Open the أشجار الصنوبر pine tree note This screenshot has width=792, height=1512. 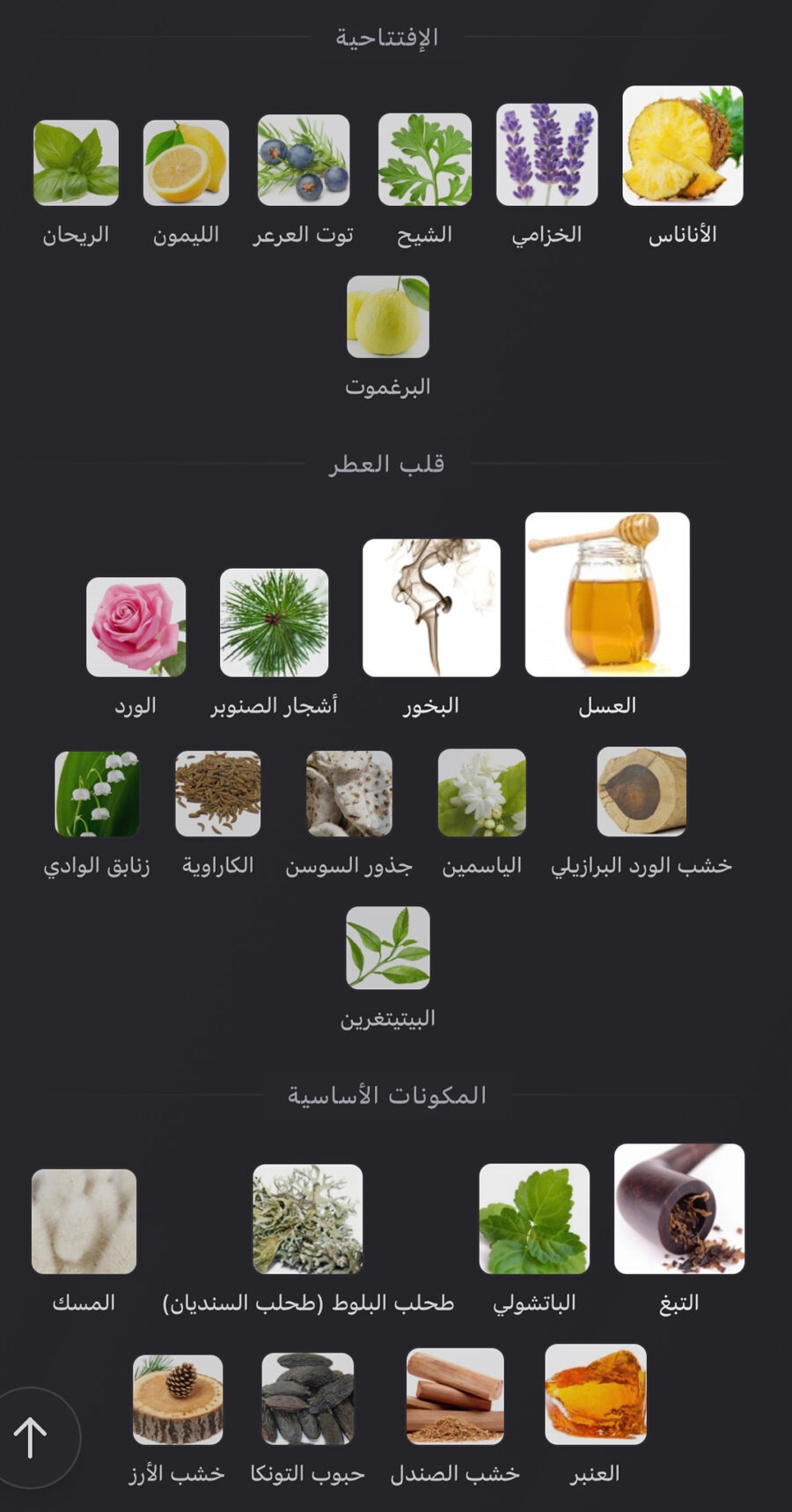(x=274, y=622)
